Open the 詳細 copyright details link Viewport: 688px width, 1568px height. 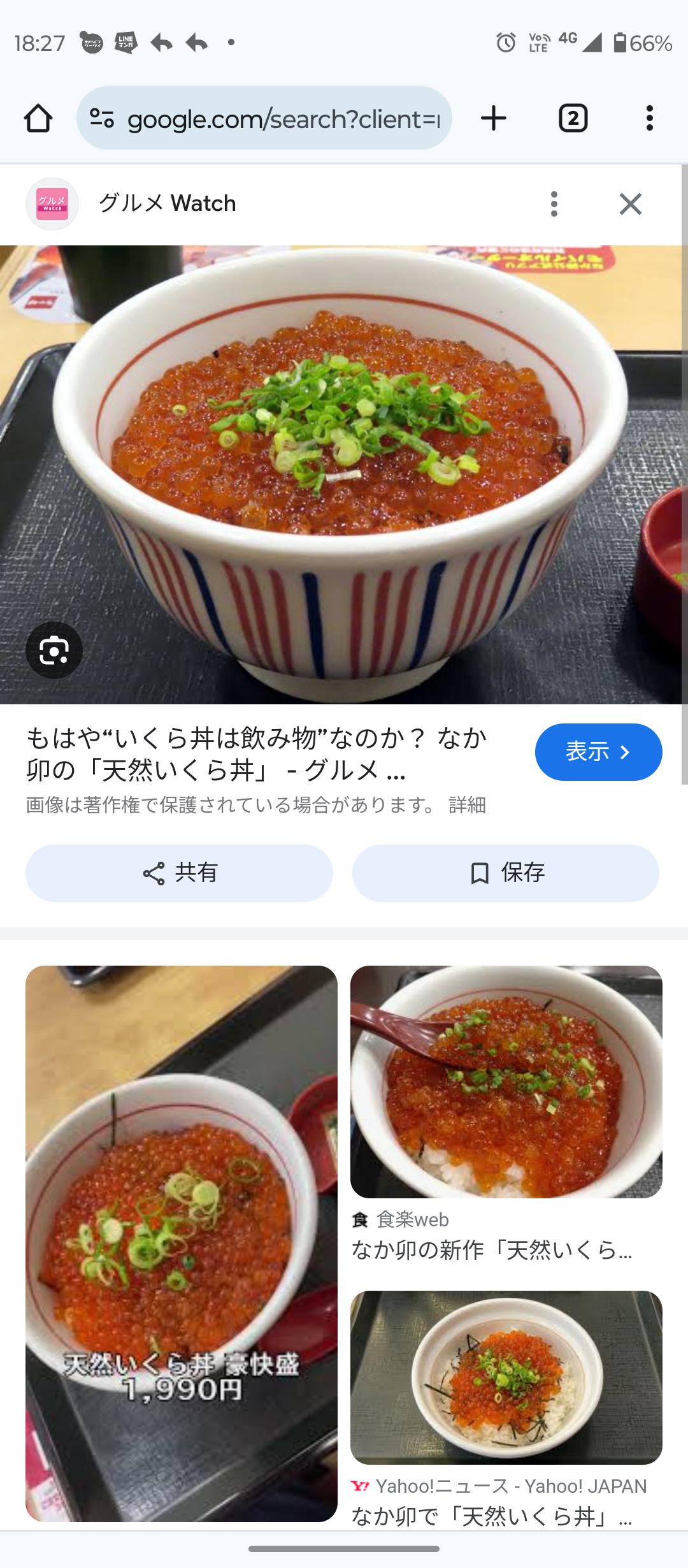pyautogui.click(x=467, y=805)
